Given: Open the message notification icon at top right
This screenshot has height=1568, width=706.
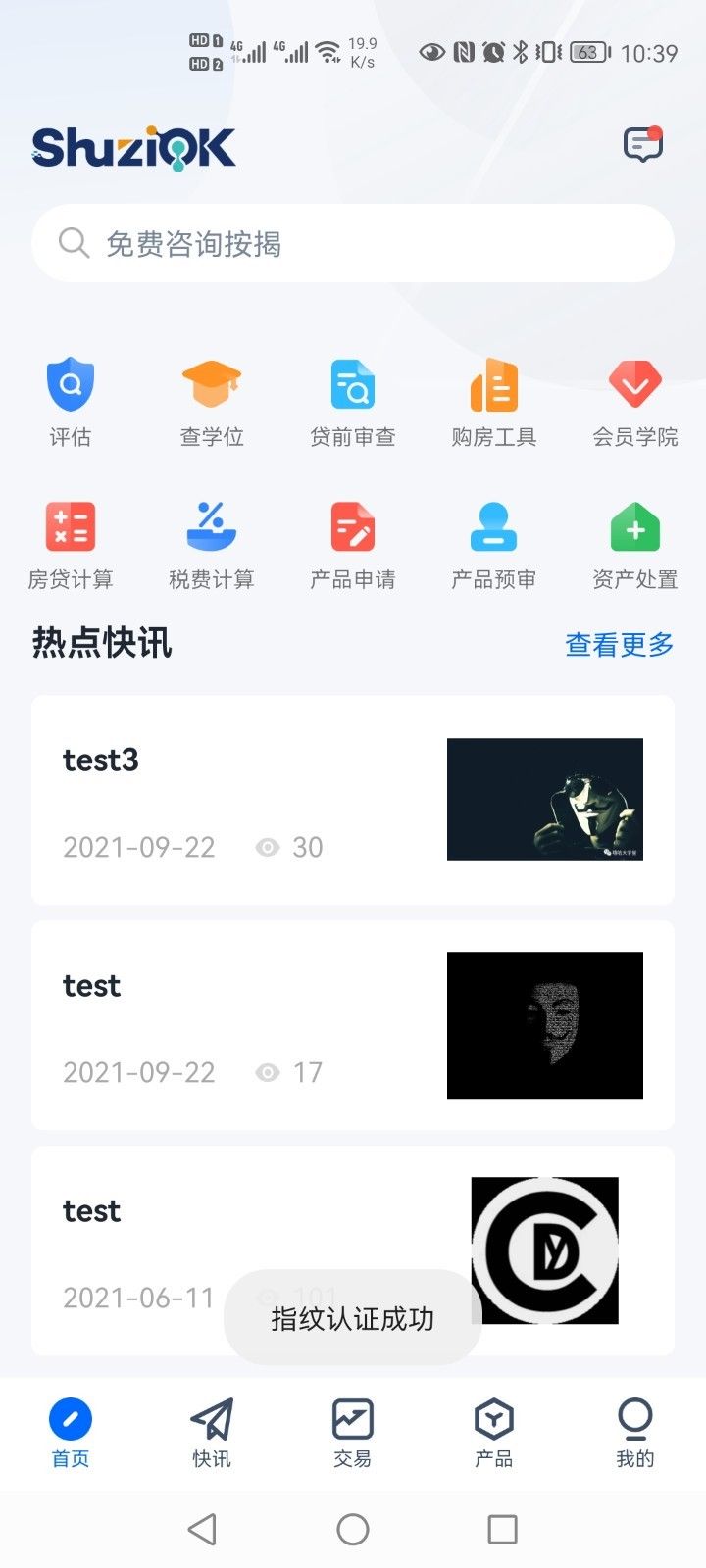Looking at the screenshot, I should click(x=644, y=143).
